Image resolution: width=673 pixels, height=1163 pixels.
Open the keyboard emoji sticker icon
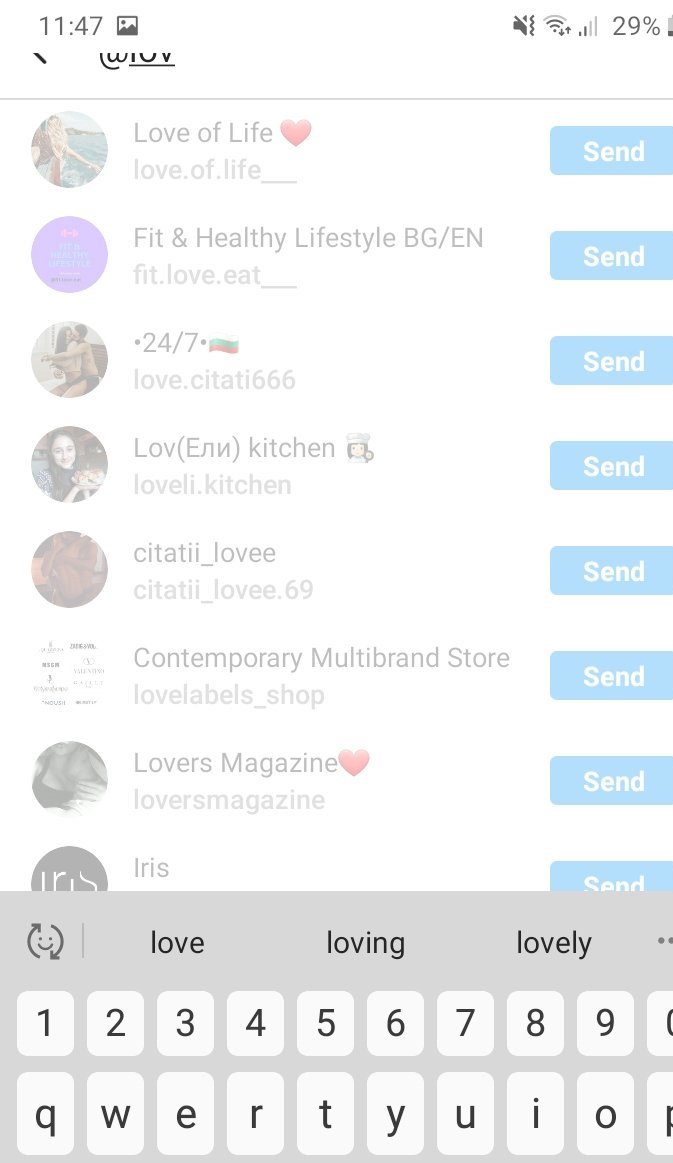pos(45,942)
